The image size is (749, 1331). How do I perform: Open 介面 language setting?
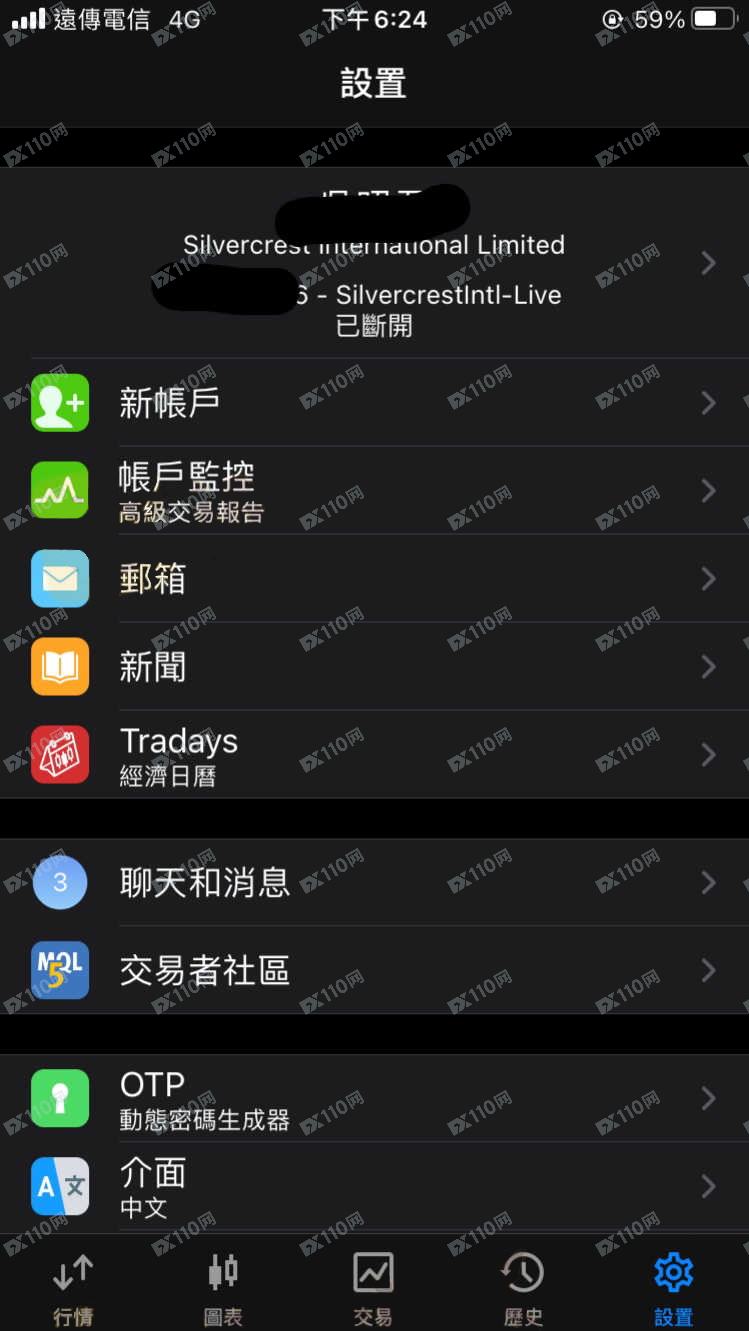(374, 1187)
